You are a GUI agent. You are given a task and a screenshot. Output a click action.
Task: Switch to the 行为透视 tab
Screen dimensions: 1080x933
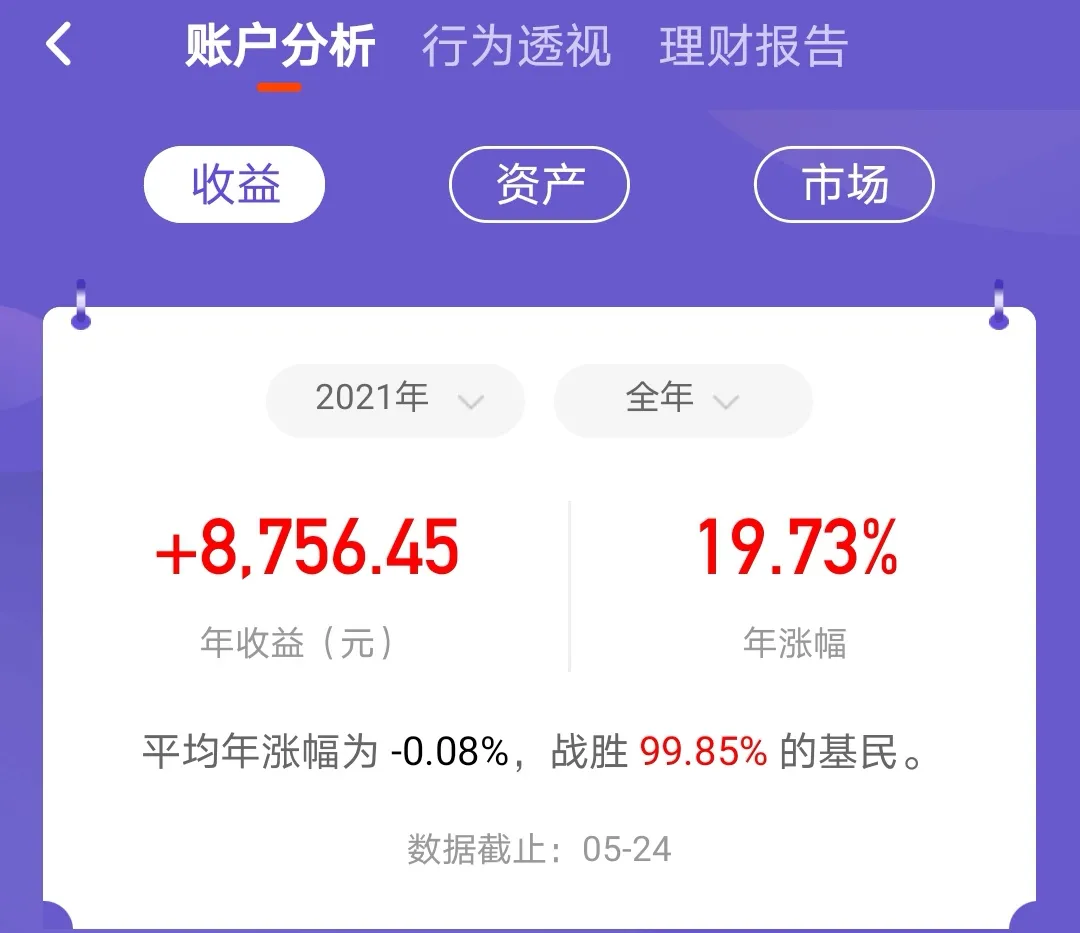(516, 47)
